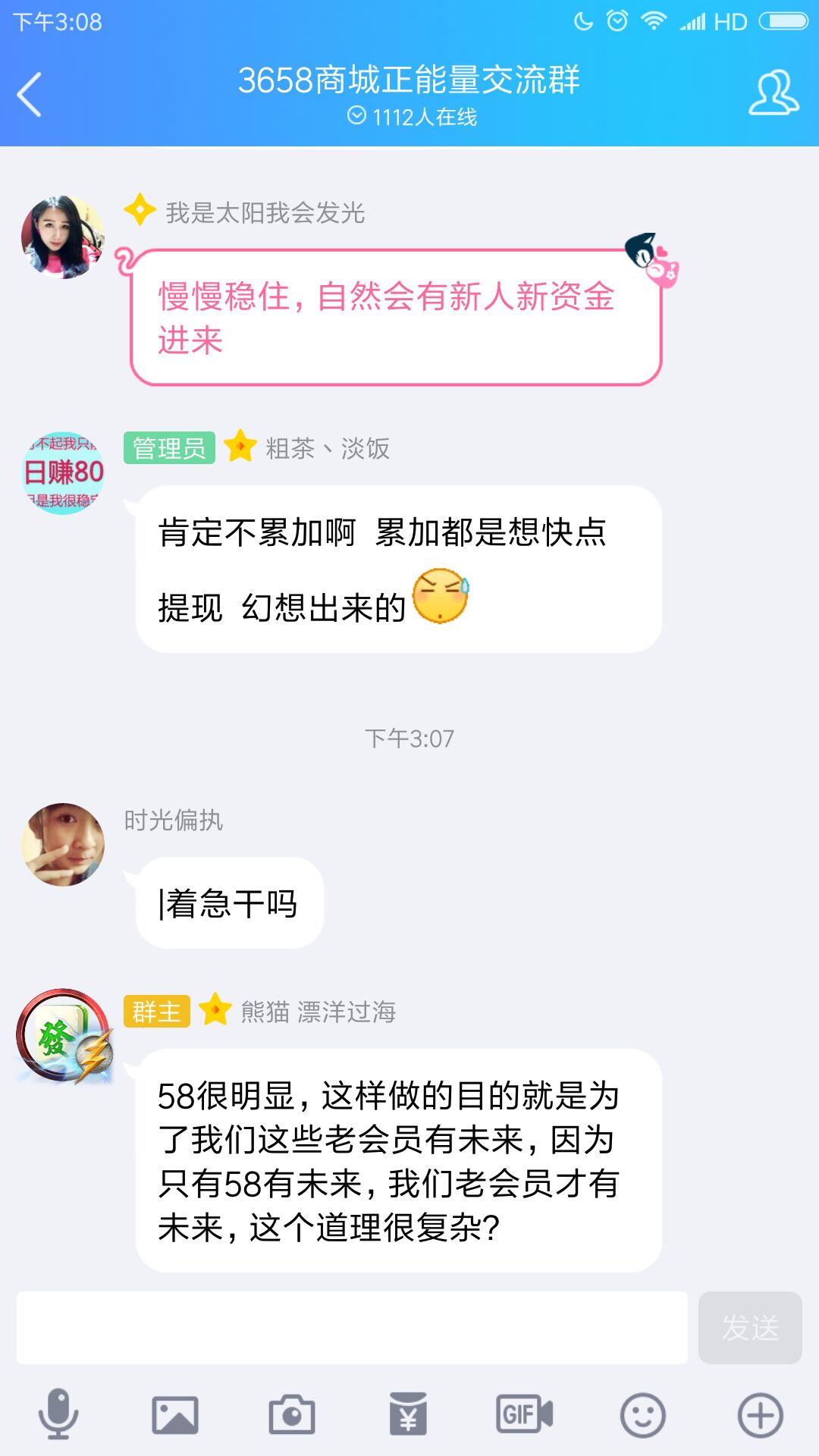Open the emoji picker

[642, 1414]
